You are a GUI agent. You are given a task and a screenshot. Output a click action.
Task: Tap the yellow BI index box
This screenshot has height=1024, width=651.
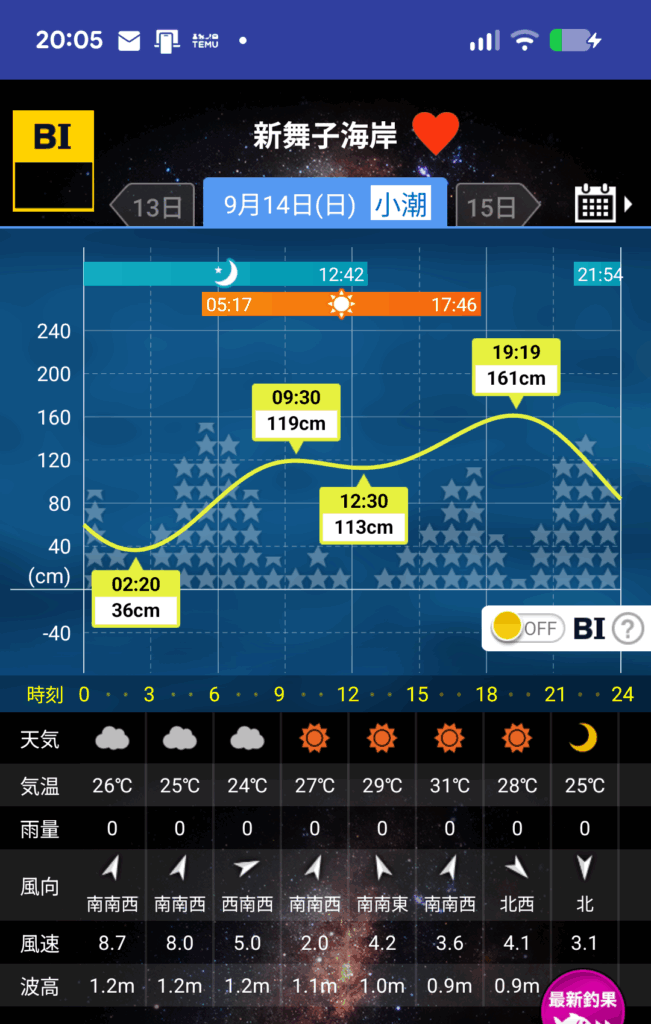[x=53, y=160]
